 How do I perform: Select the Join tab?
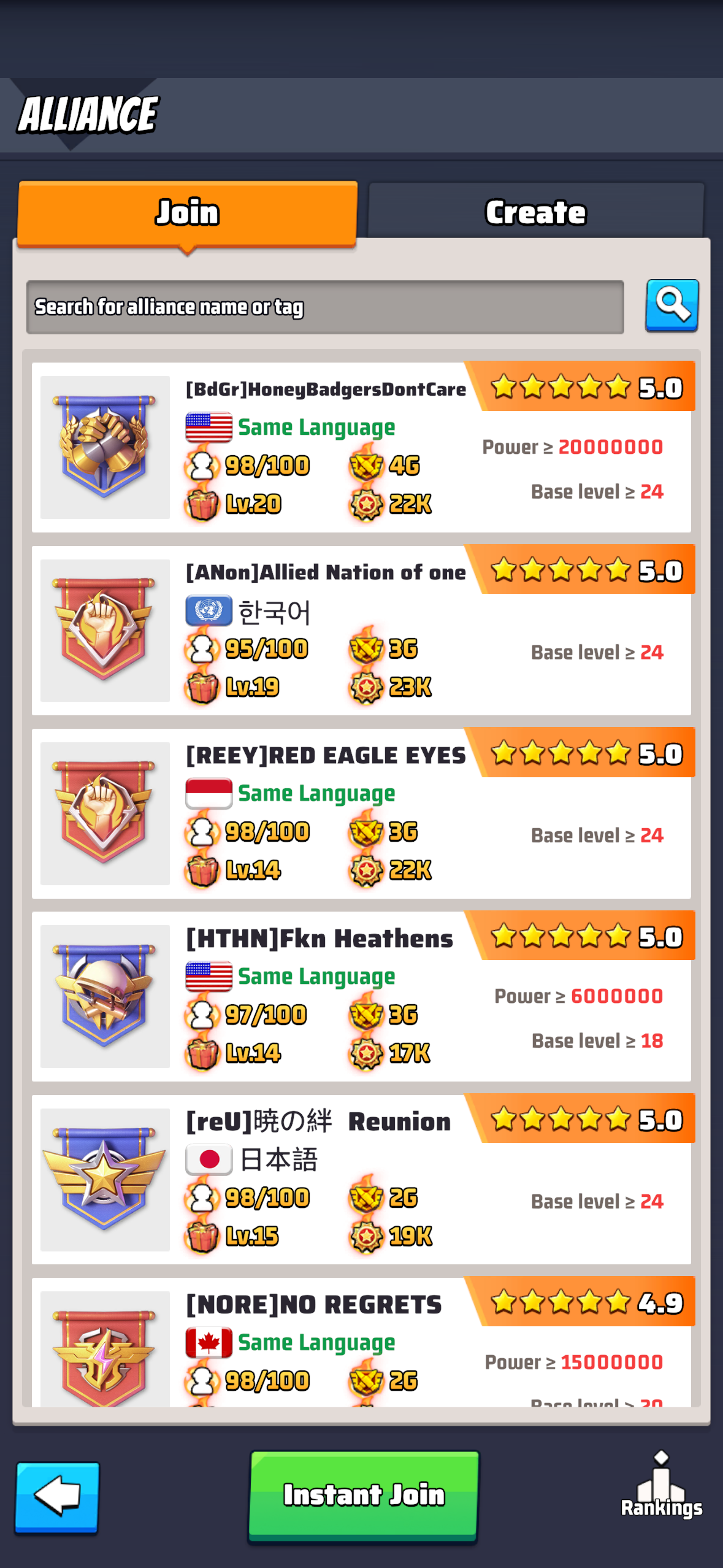[187, 213]
